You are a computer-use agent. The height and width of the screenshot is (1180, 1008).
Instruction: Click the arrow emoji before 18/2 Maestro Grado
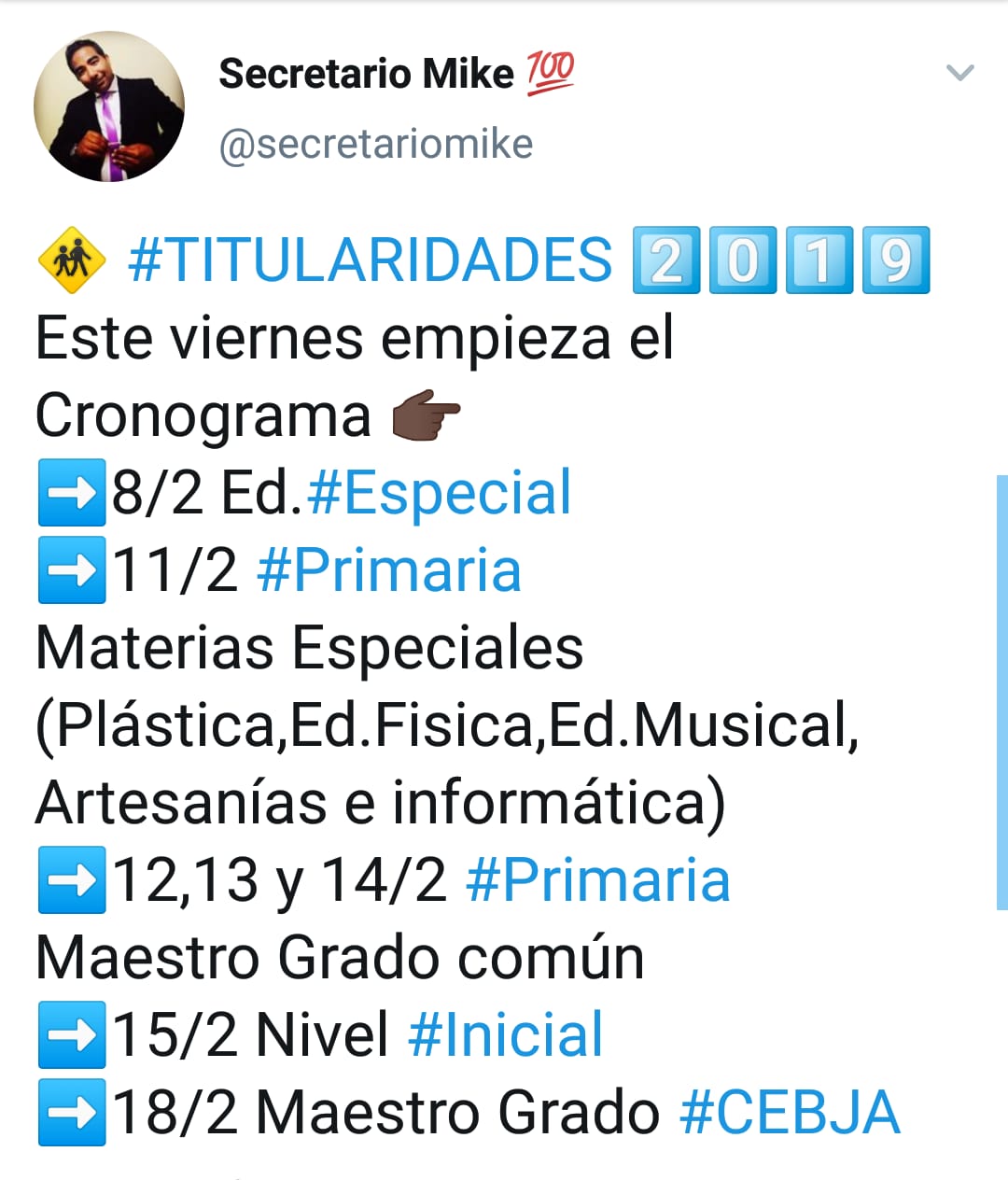pos(70,1112)
